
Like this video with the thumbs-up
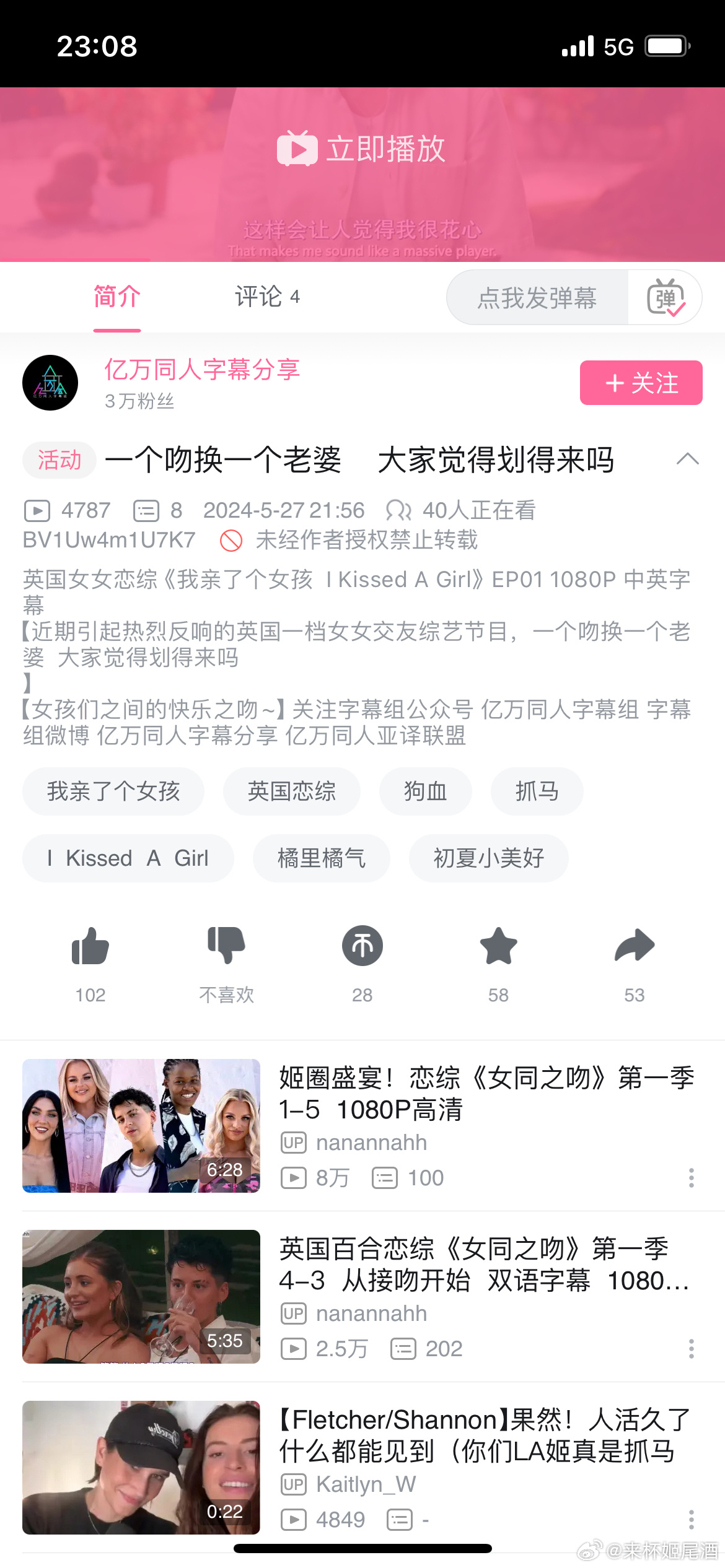coord(90,947)
